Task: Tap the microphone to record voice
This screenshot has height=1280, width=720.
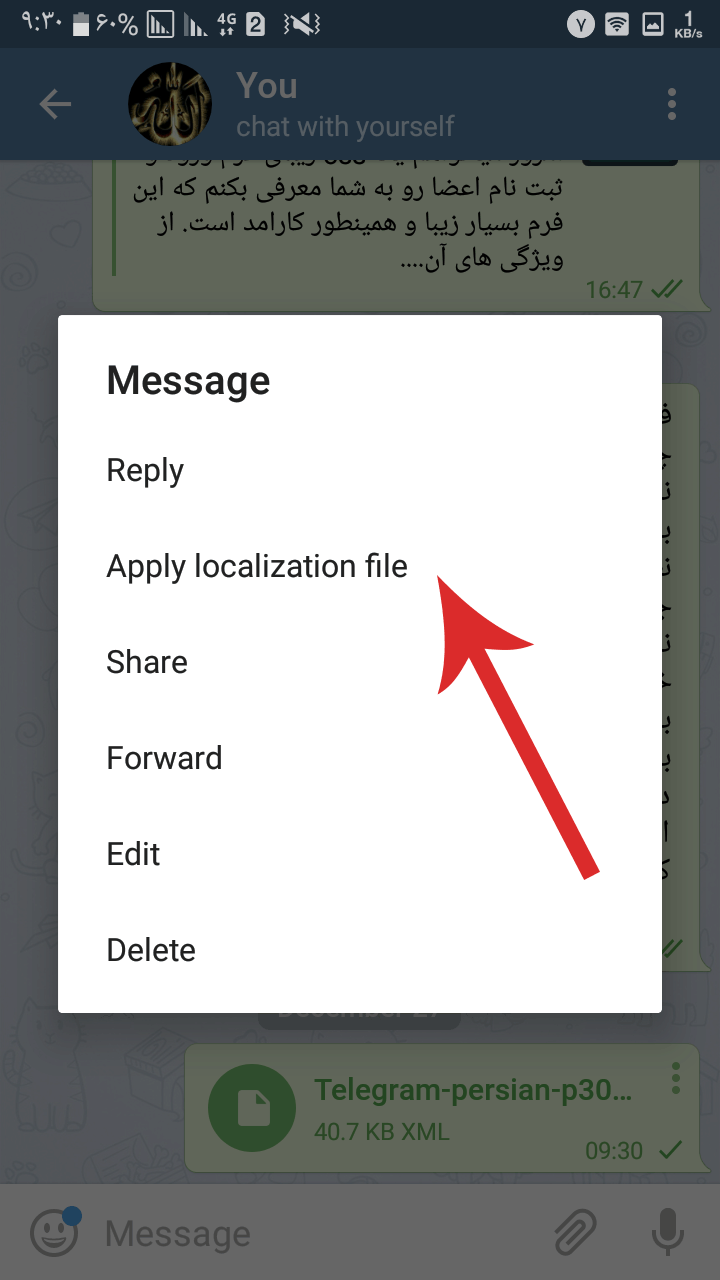Action: coord(668,1233)
